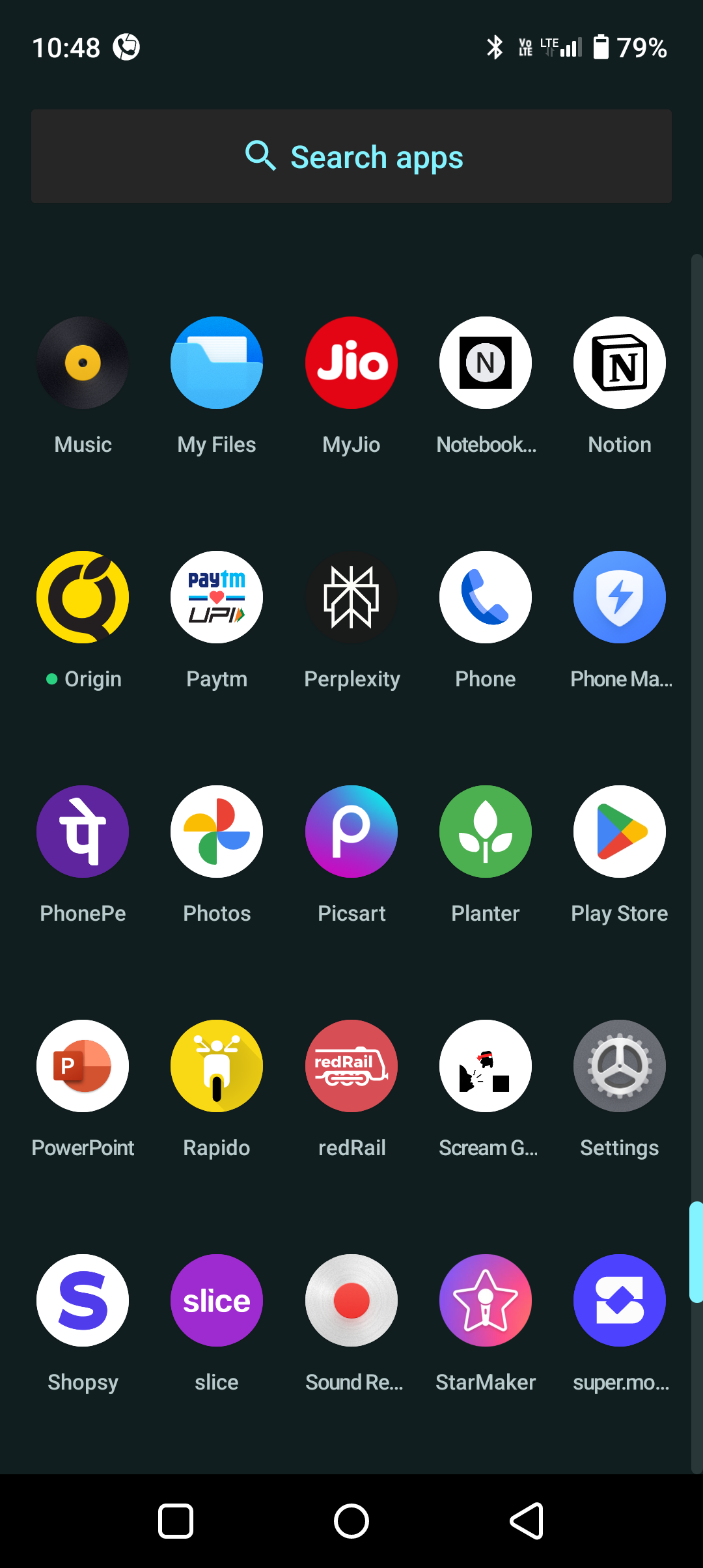Screen dimensions: 703x1568
Task: Launch the Shopsy app
Action: 83,1300
